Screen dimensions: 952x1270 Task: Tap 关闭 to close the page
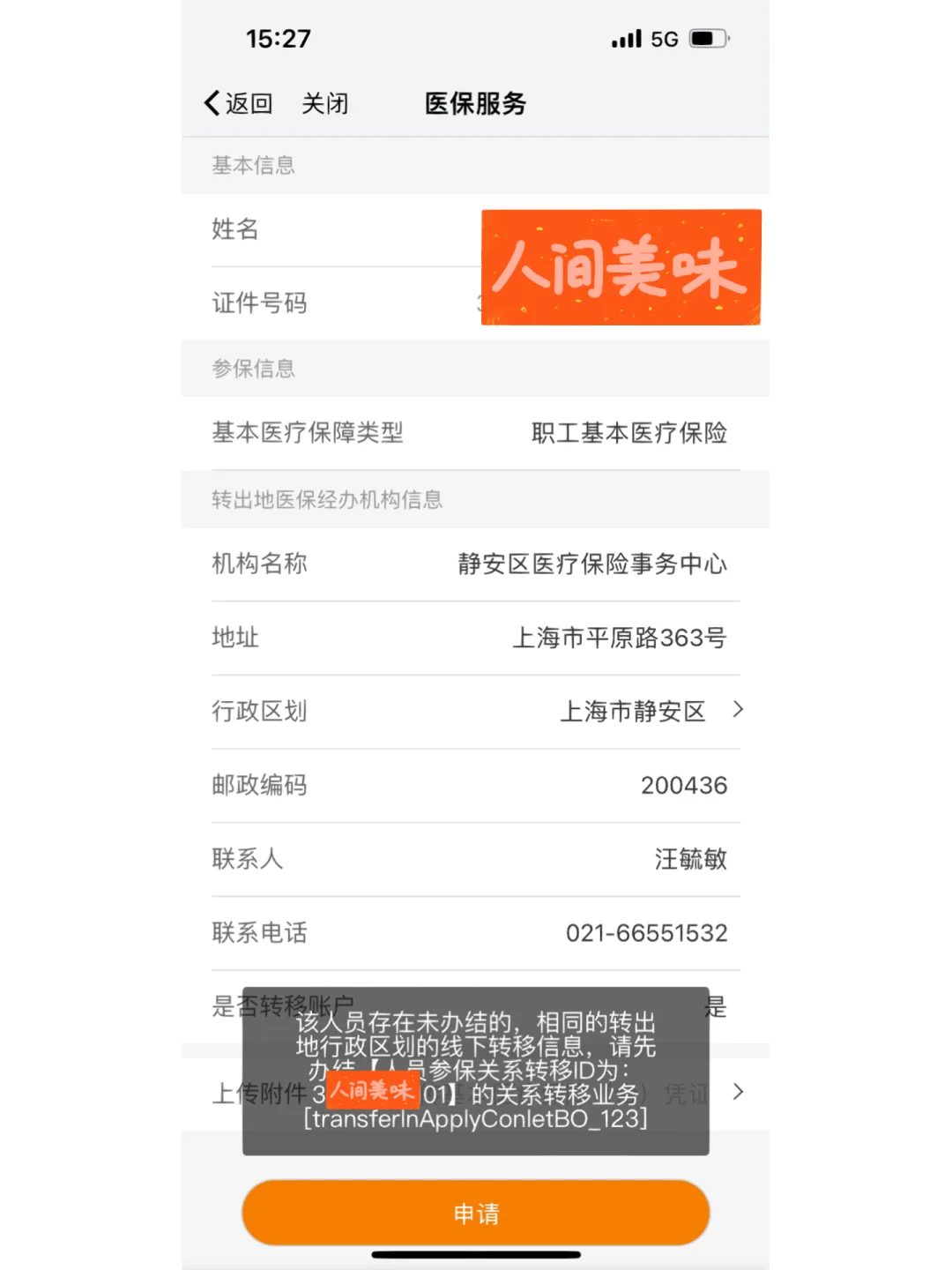[x=324, y=103]
